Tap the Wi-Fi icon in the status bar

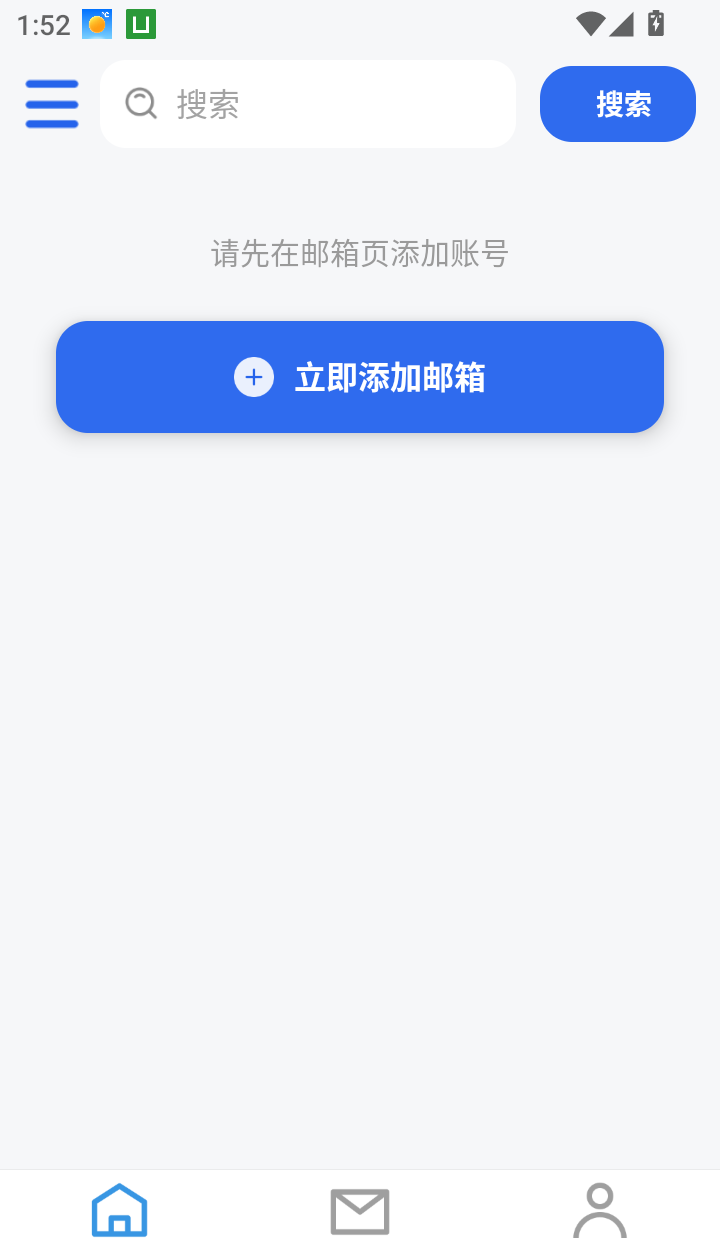[590, 24]
